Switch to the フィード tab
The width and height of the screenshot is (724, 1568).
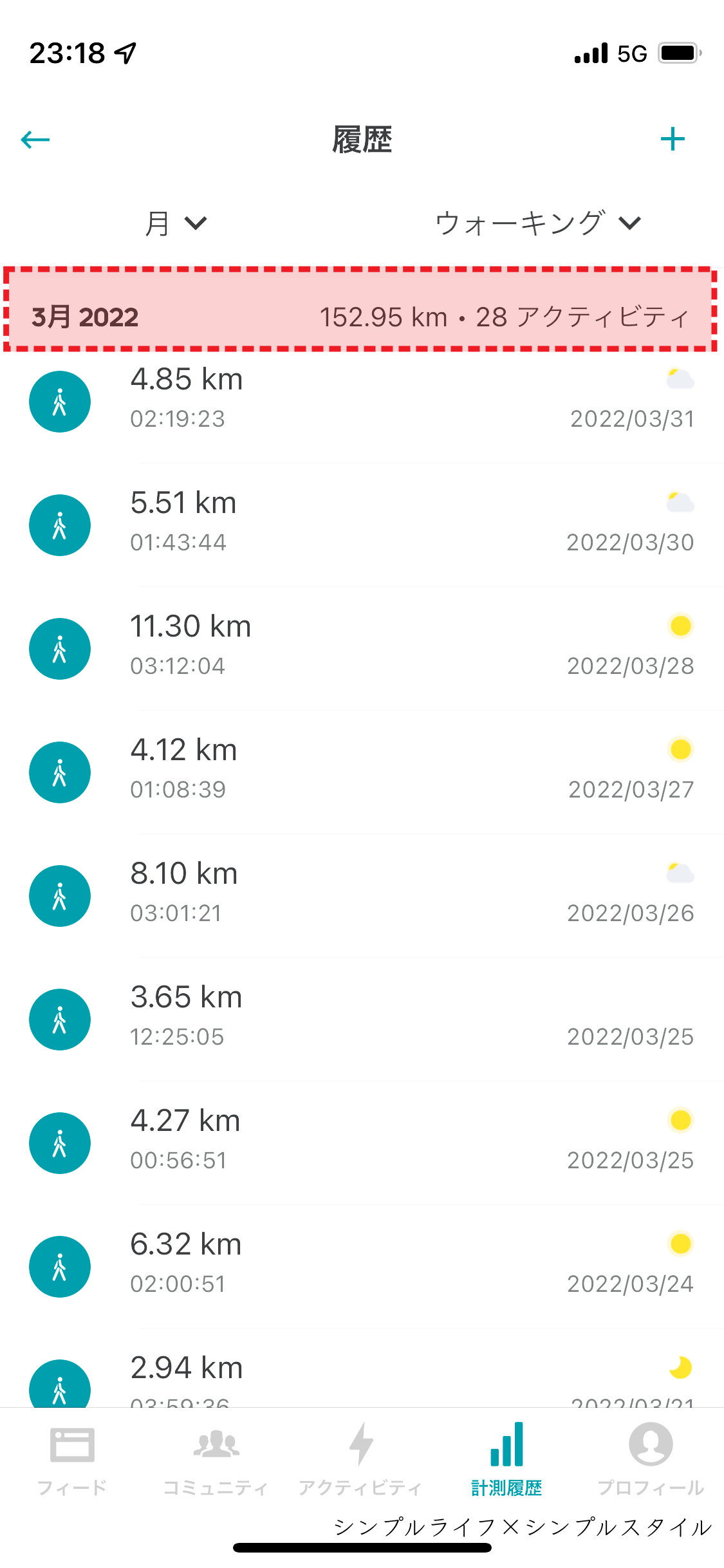pos(72,1459)
